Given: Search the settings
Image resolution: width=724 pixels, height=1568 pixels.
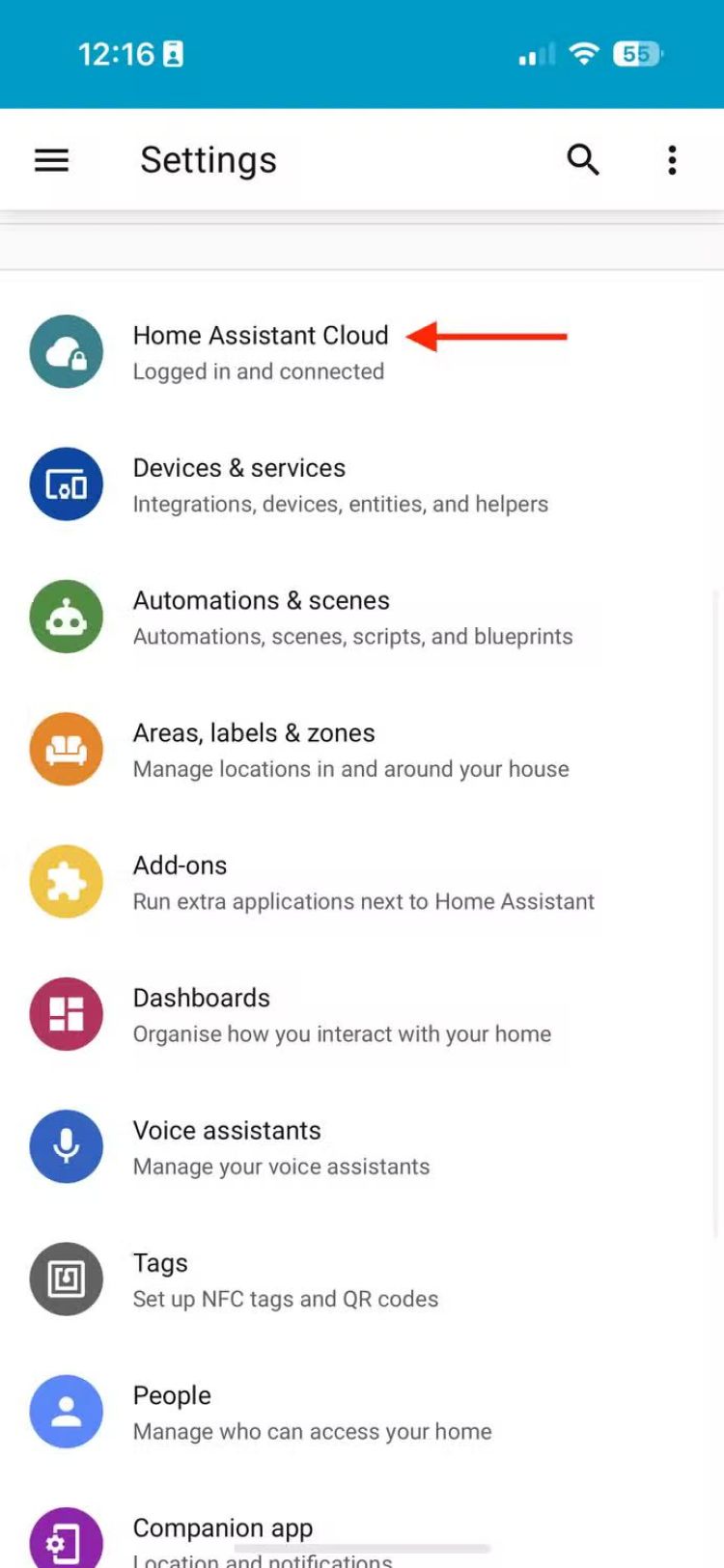Looking at the screenshot, I should point(582,160).
